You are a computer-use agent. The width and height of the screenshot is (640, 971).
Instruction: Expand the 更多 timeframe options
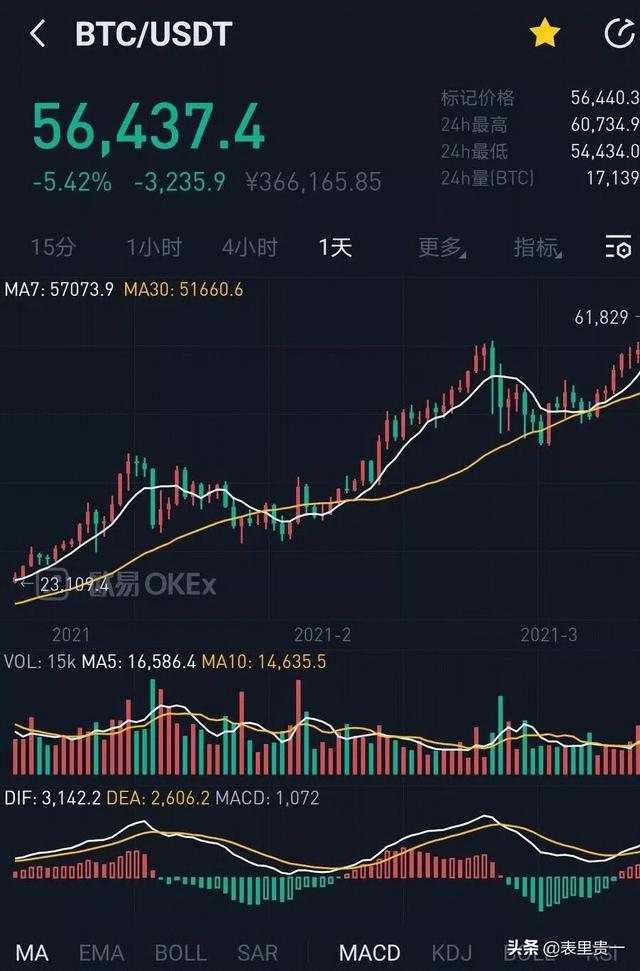point(441,247)
